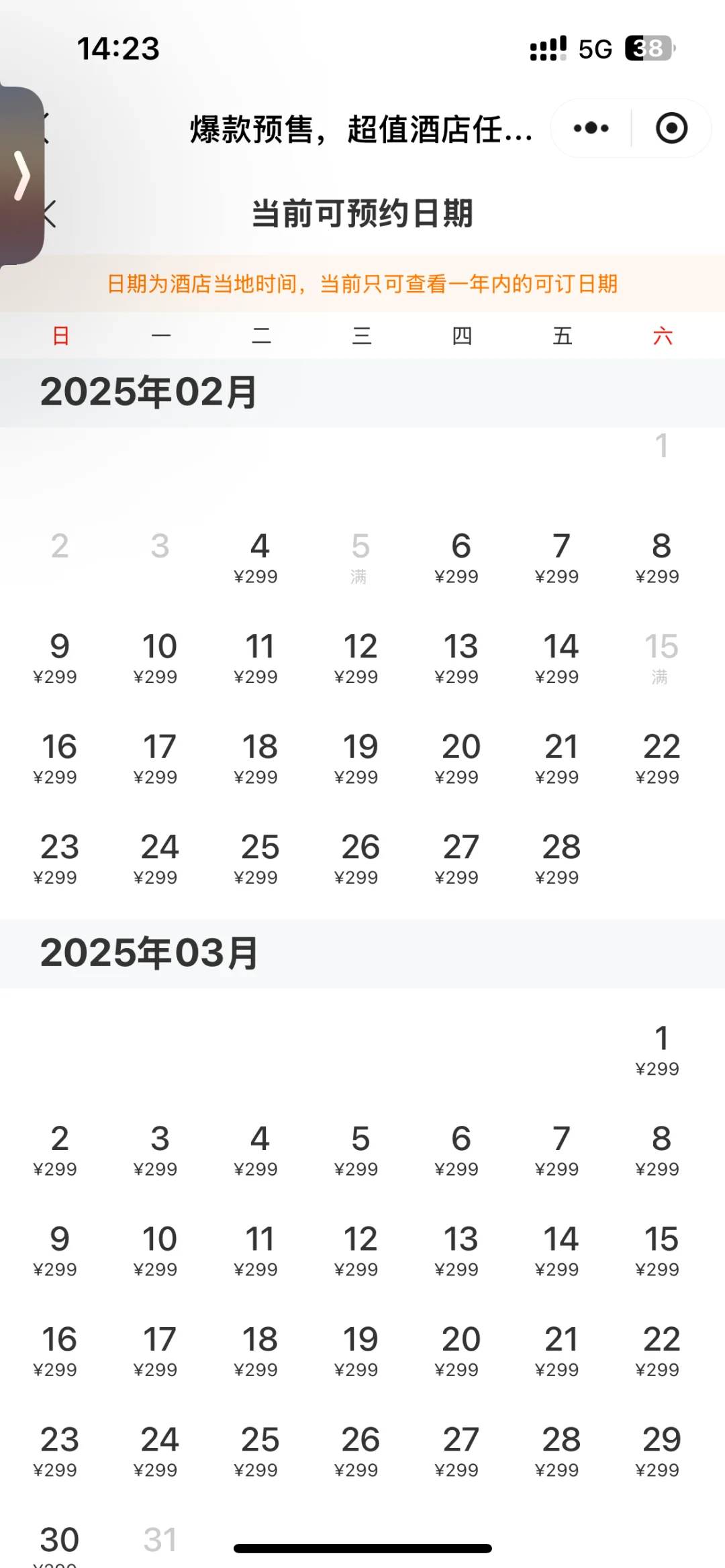This screenshot has width=725, height=1568.
Task: Select February 4 at ¥299
Action: (259, 557)
